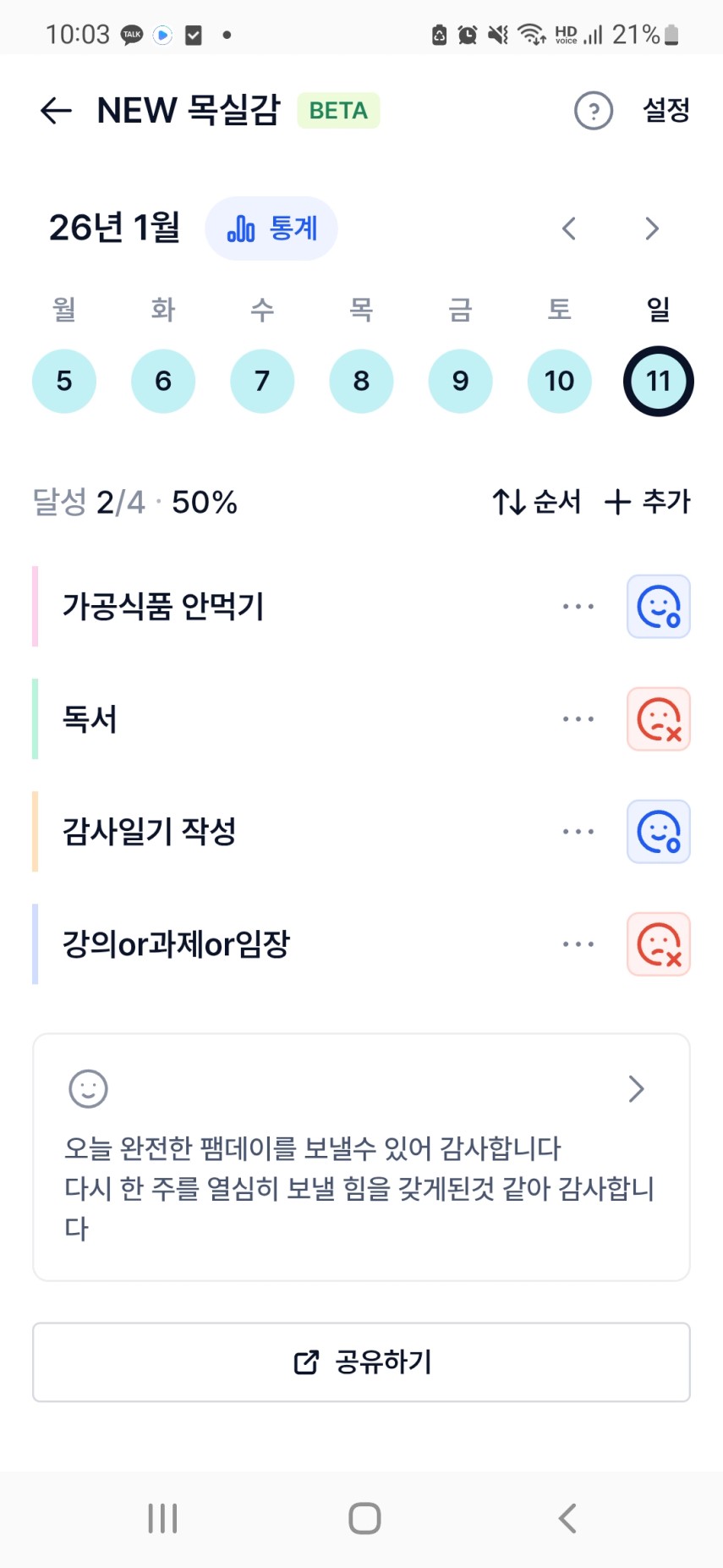Go to the previous week arrow
The image size is (723, 1568).
[569, 228]
